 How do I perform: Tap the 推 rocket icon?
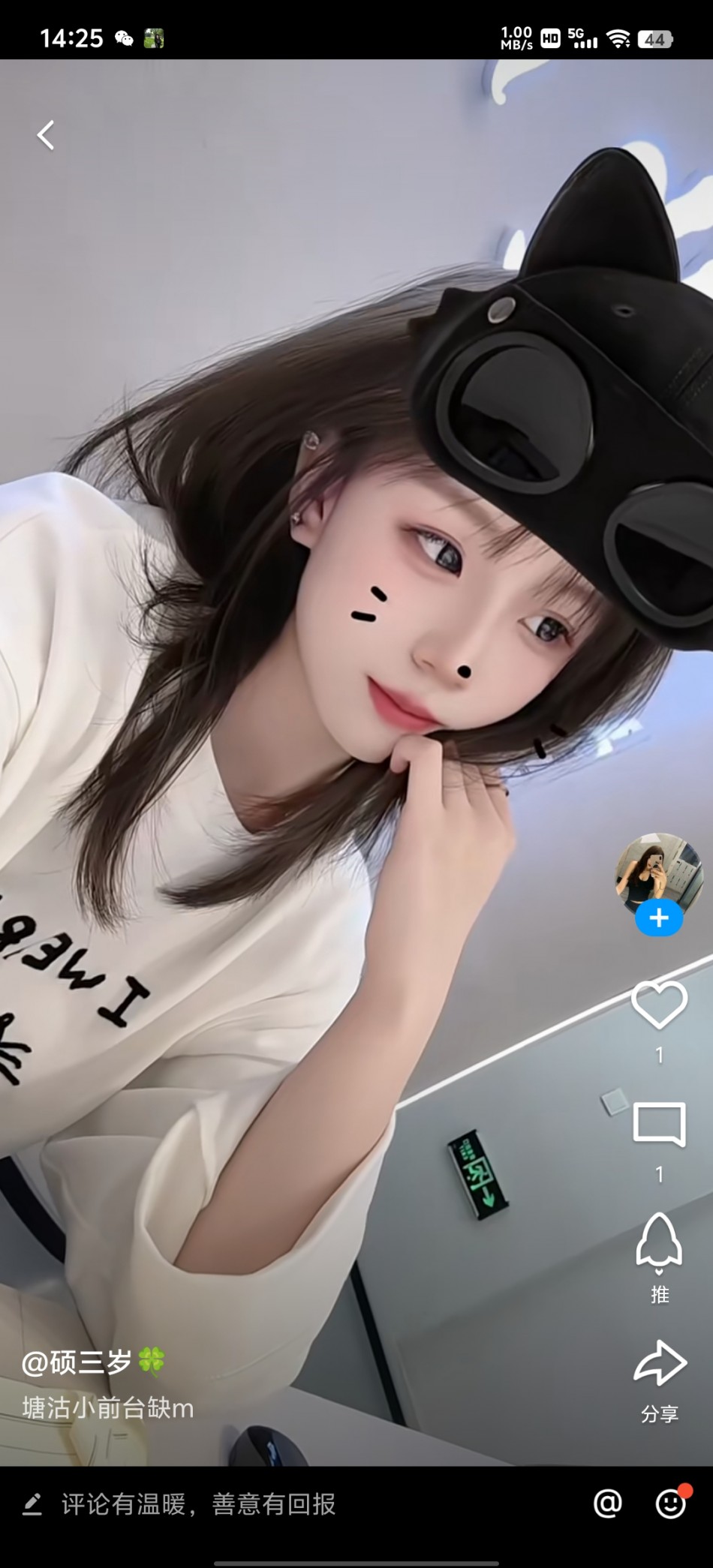[658, 1244]
